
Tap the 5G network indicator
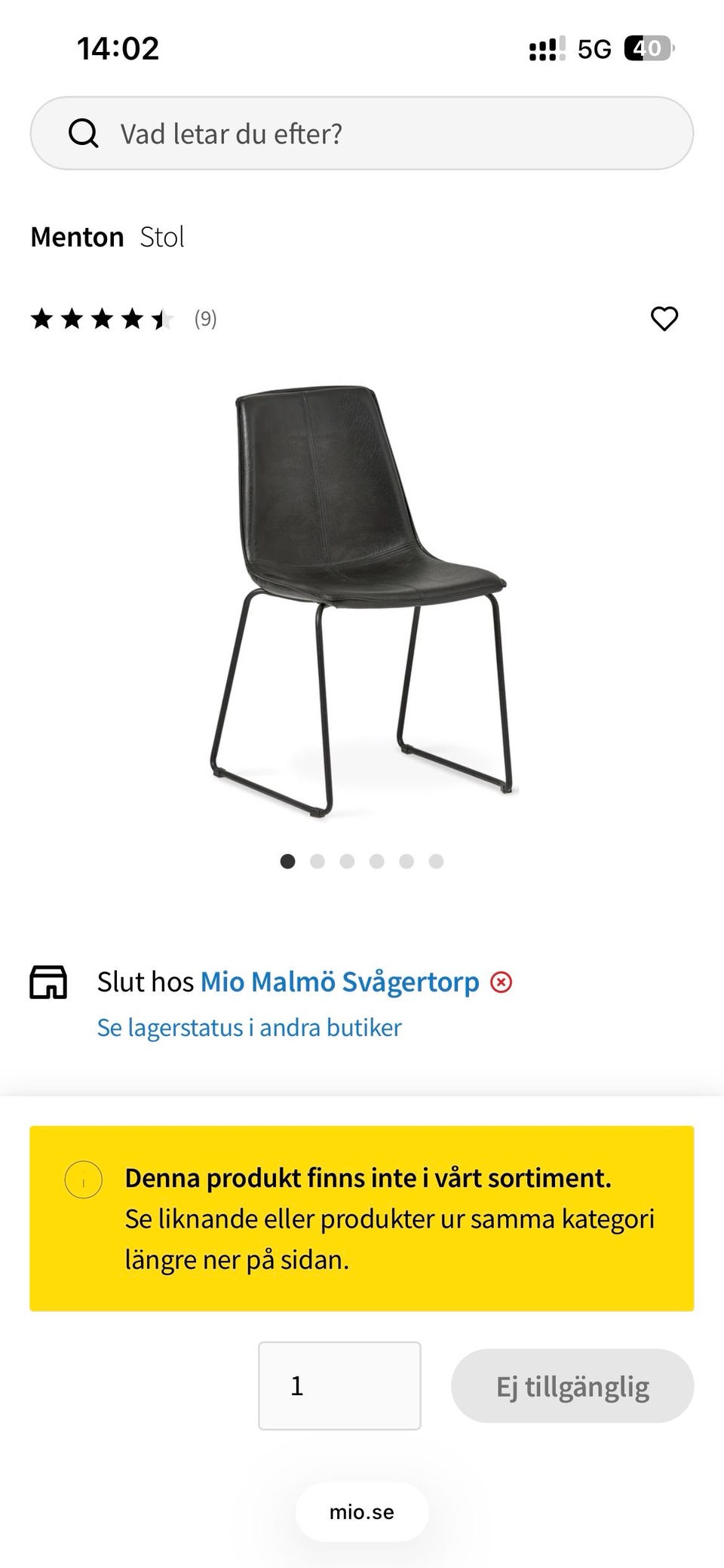pyautogui.click(x=594, y=48)
